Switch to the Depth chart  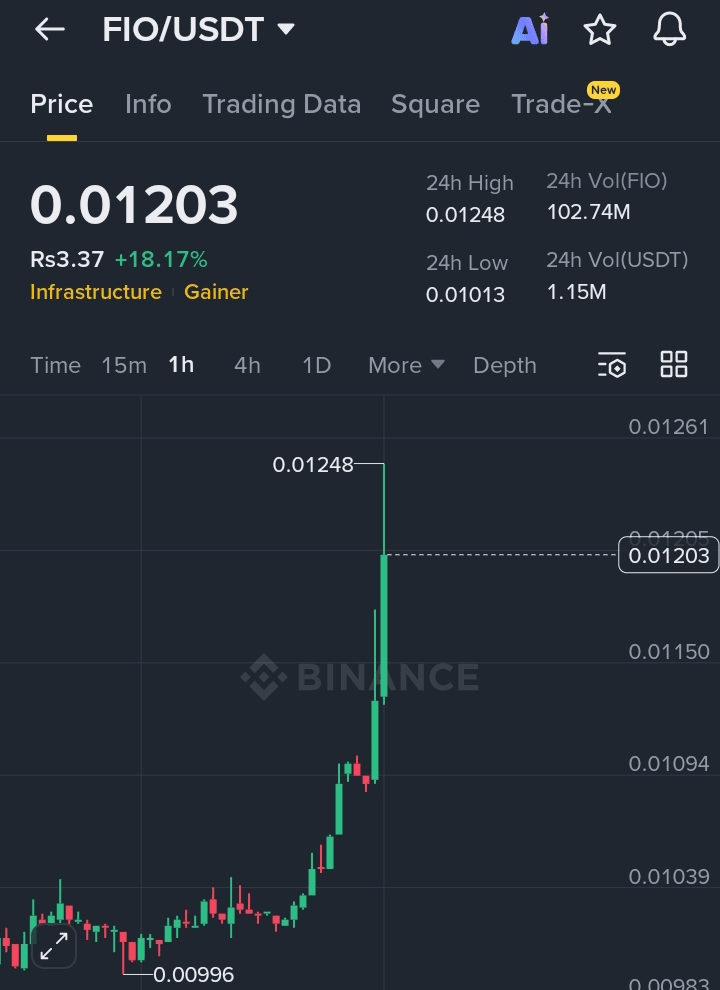[504, 365]
